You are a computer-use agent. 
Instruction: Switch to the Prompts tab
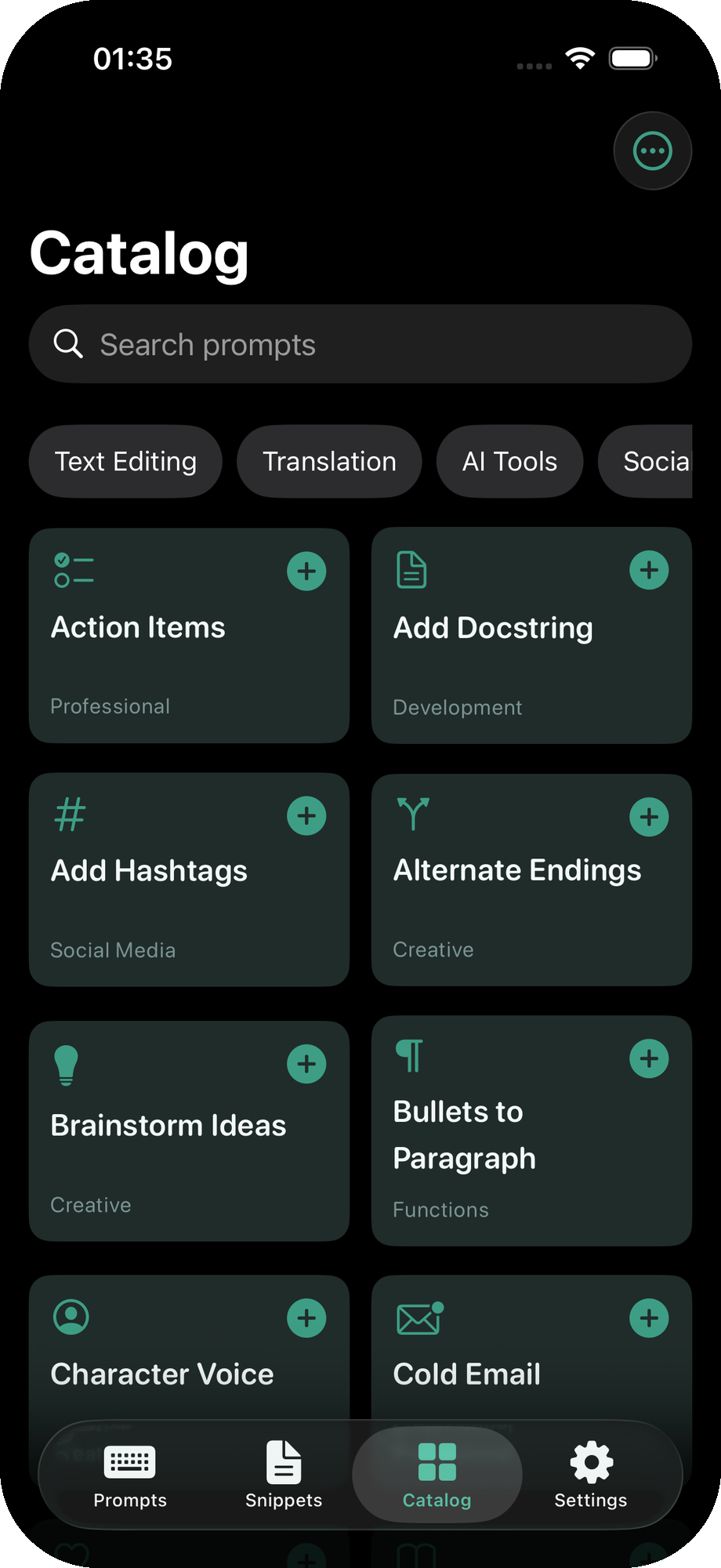click(x=130, y=1477)
